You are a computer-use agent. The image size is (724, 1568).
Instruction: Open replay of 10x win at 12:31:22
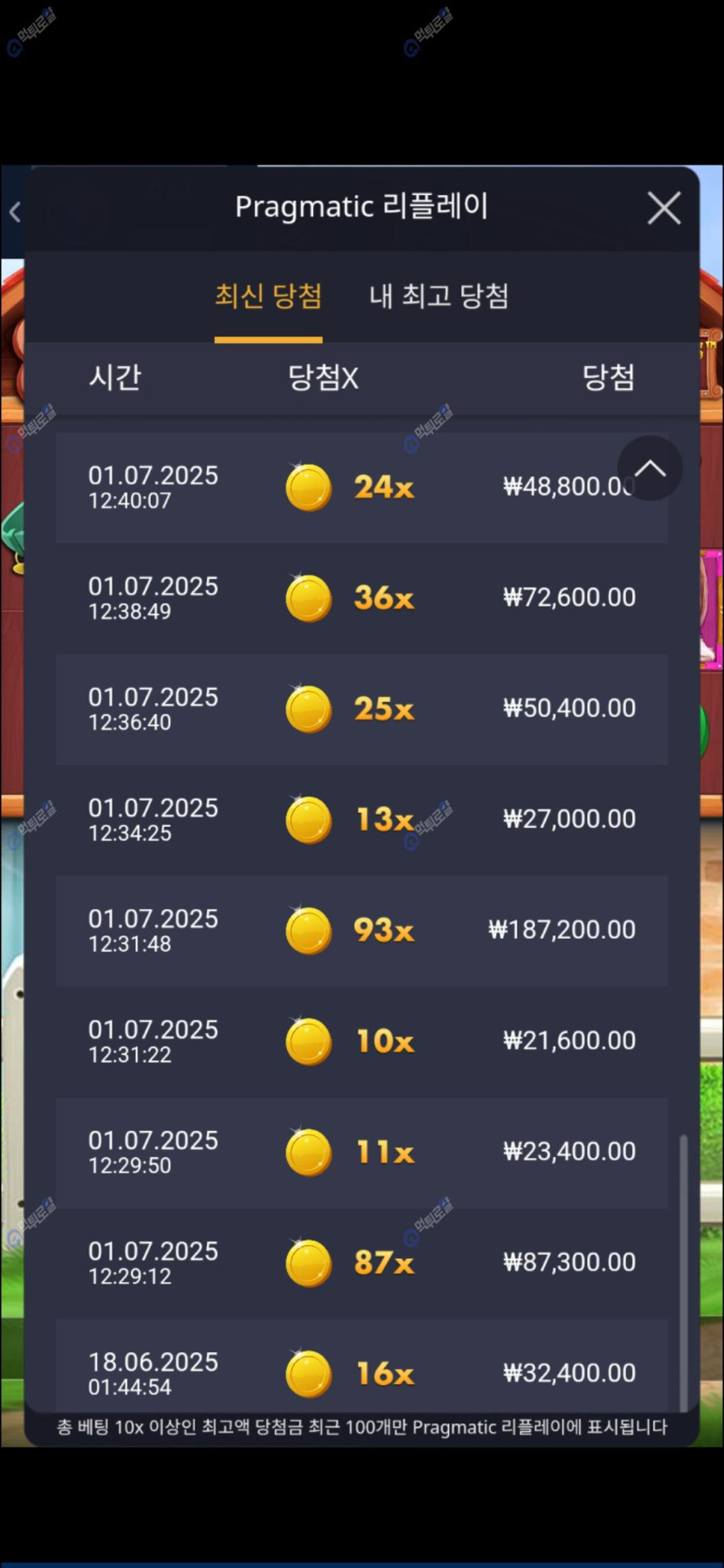pos(362,1041)
